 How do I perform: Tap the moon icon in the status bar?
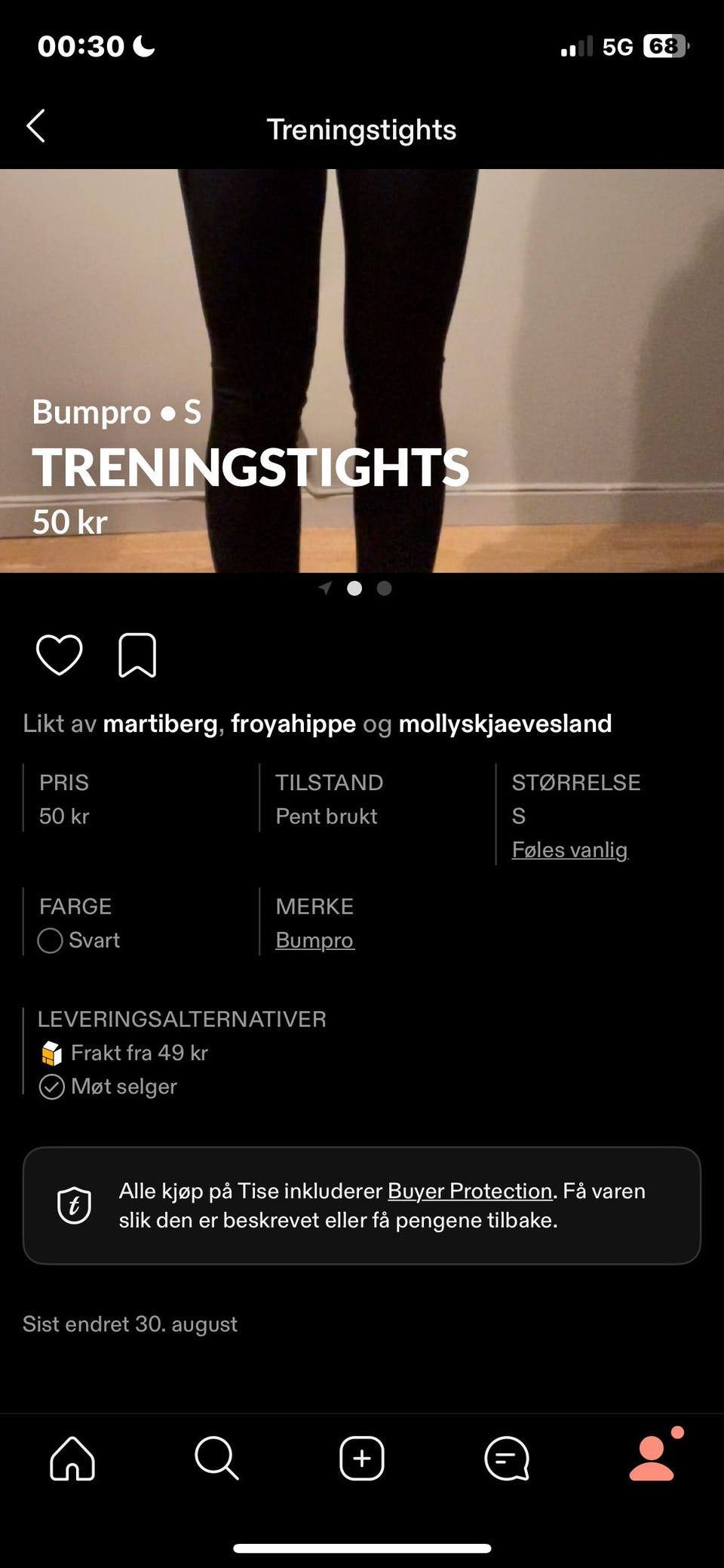point(143,47)
